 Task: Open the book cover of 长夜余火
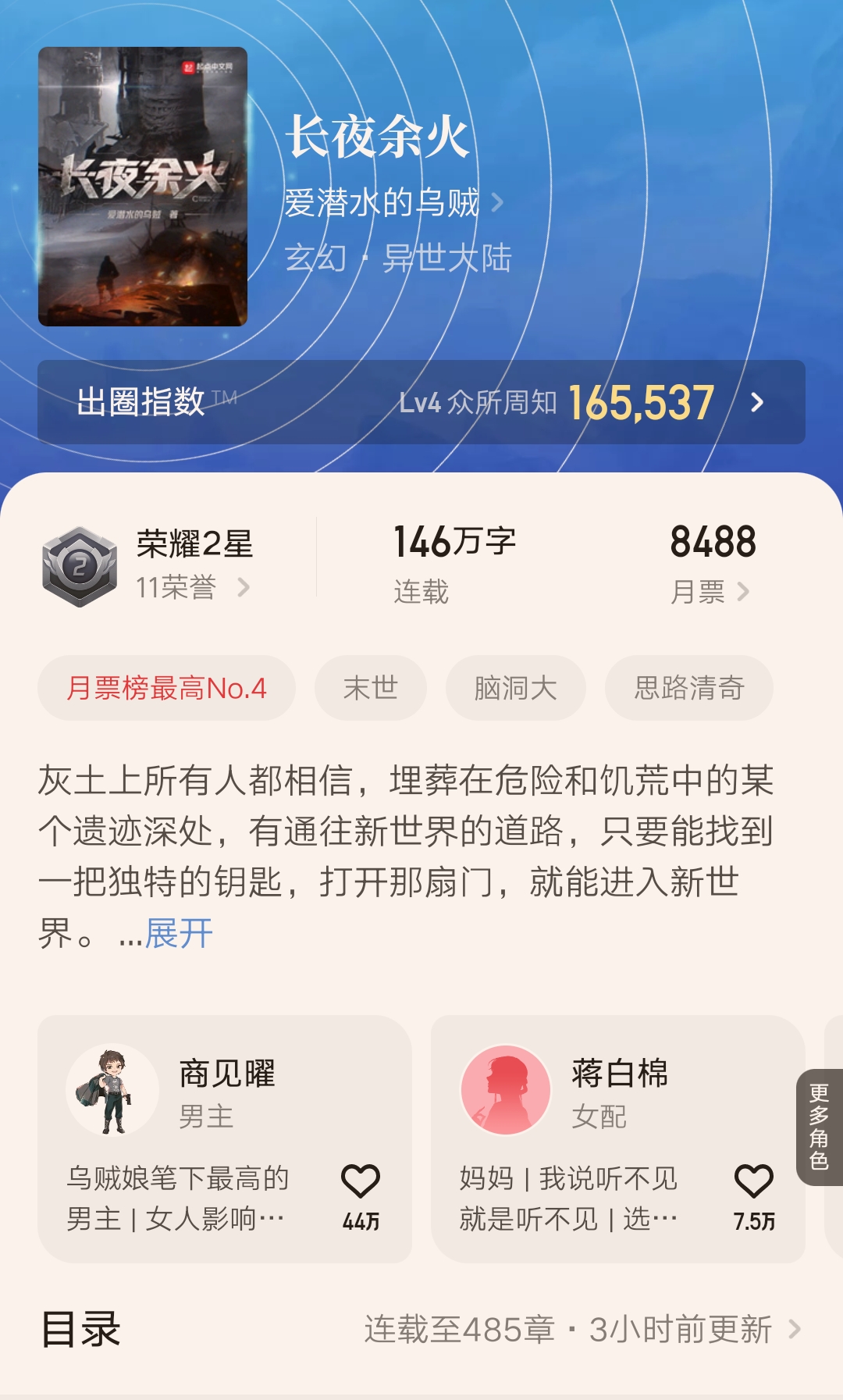click(x=142, y=186)
